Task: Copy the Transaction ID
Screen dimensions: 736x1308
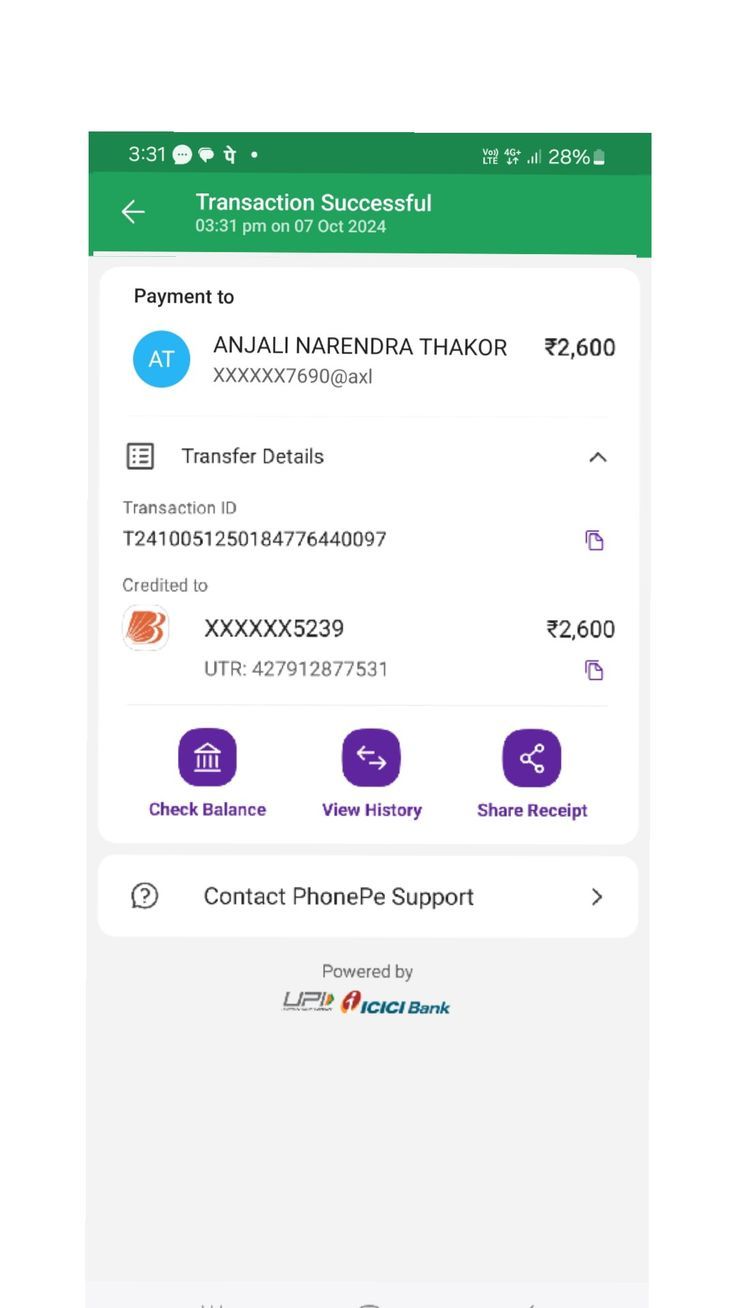Action: tap(594, 540)
